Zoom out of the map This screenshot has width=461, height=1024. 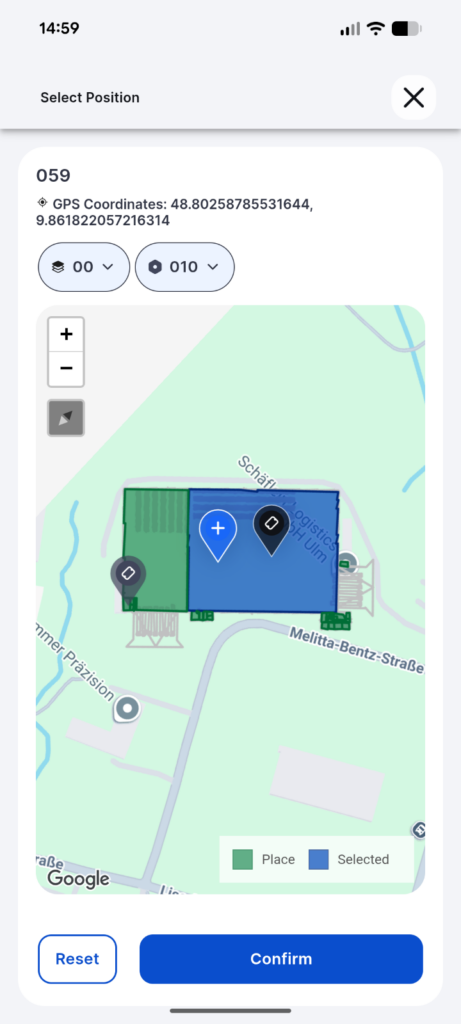click(66, 369)
